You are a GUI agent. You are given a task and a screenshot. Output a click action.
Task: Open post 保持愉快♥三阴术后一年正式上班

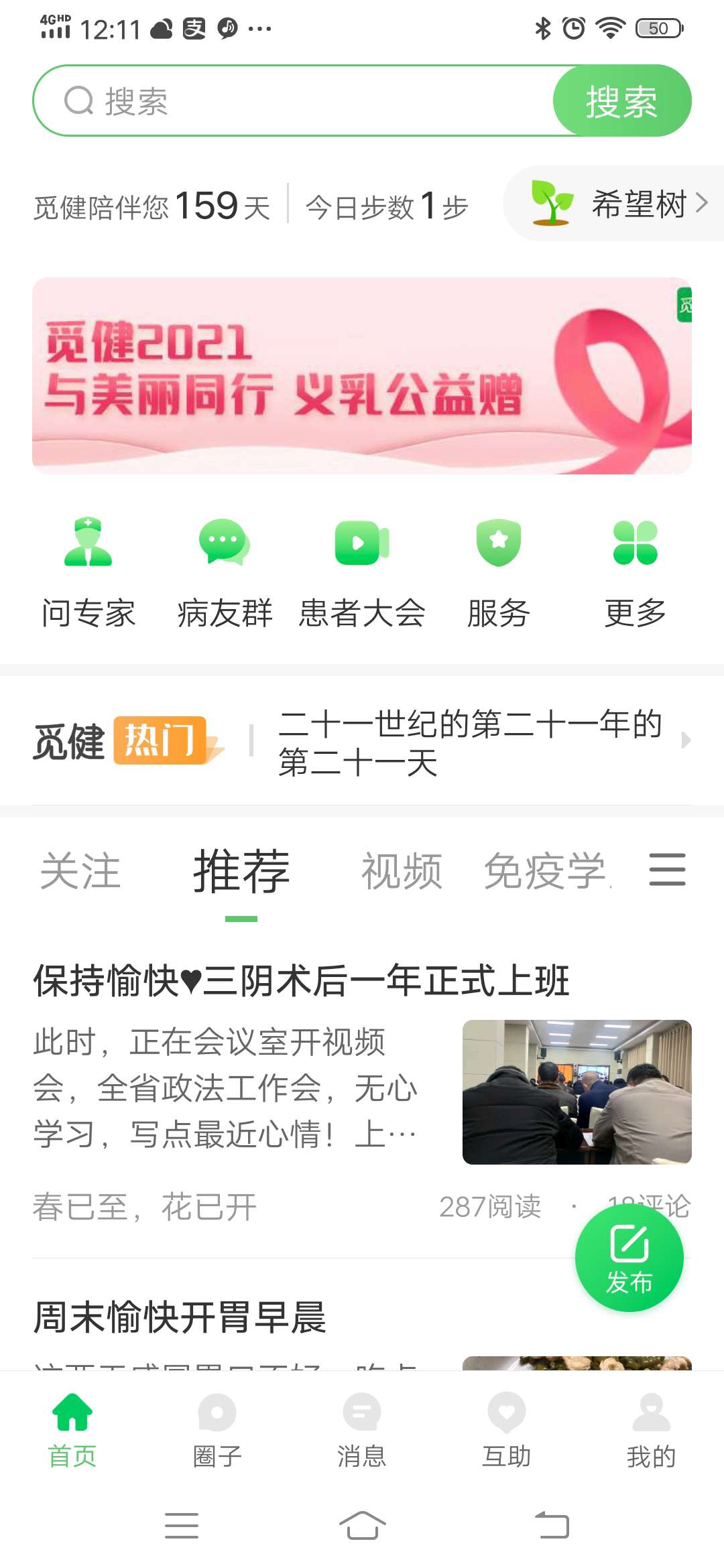pyautogui.click(x=300, y=980)
